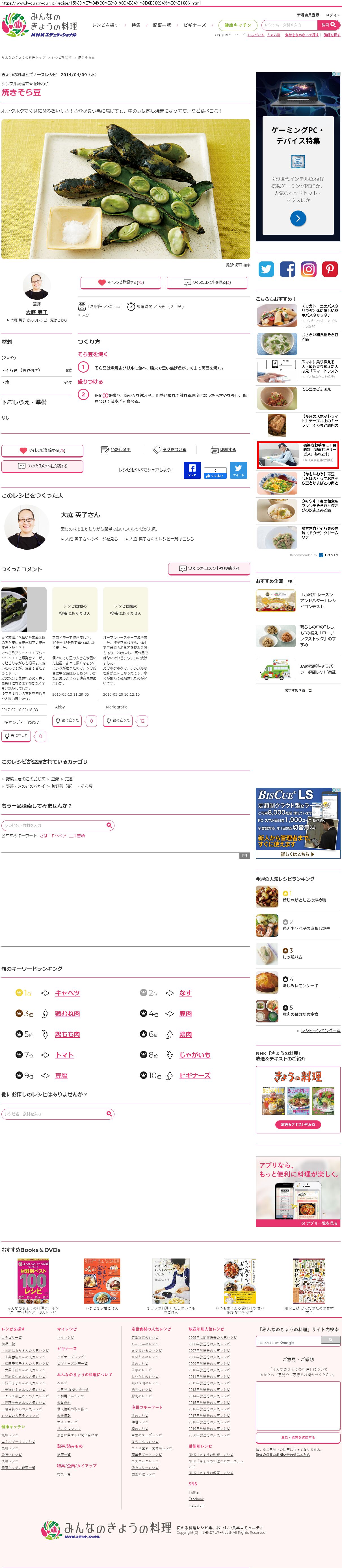Screen dimensions: 342x1568
Task: Tap the ログイン link
Action: 333,15
